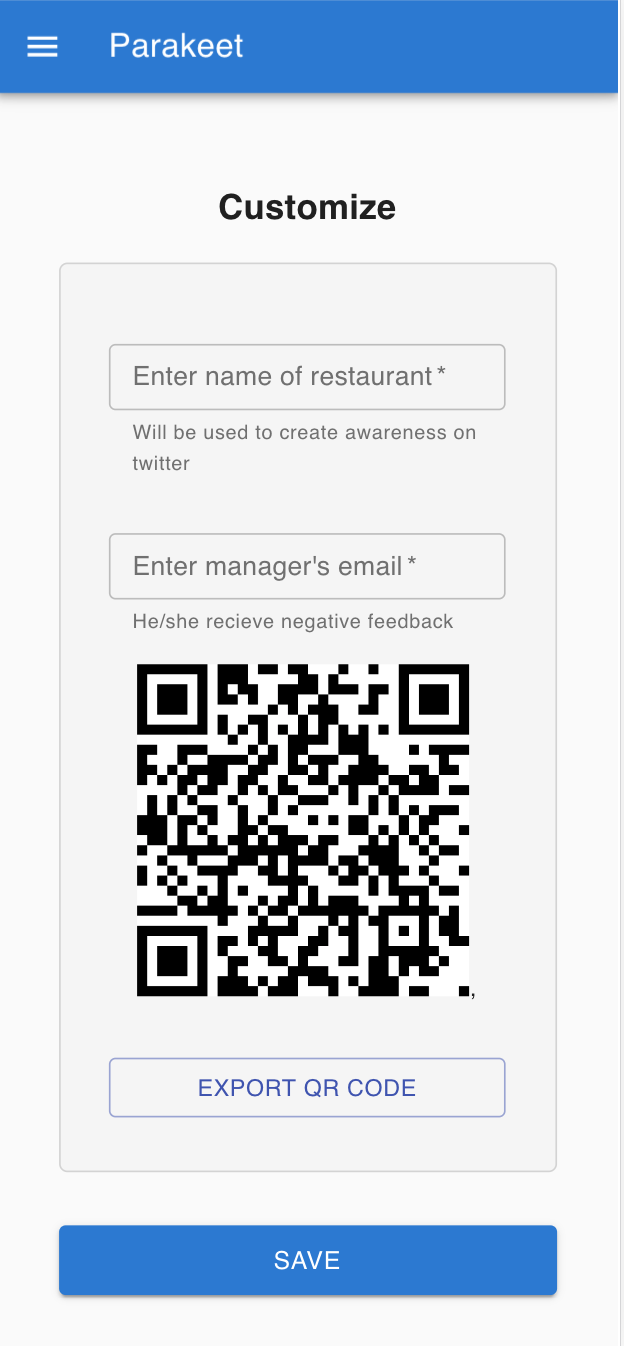Screen dimensions: 624x1346
Task: Tap the Export QR Code button
Action: click(307, 1088)
